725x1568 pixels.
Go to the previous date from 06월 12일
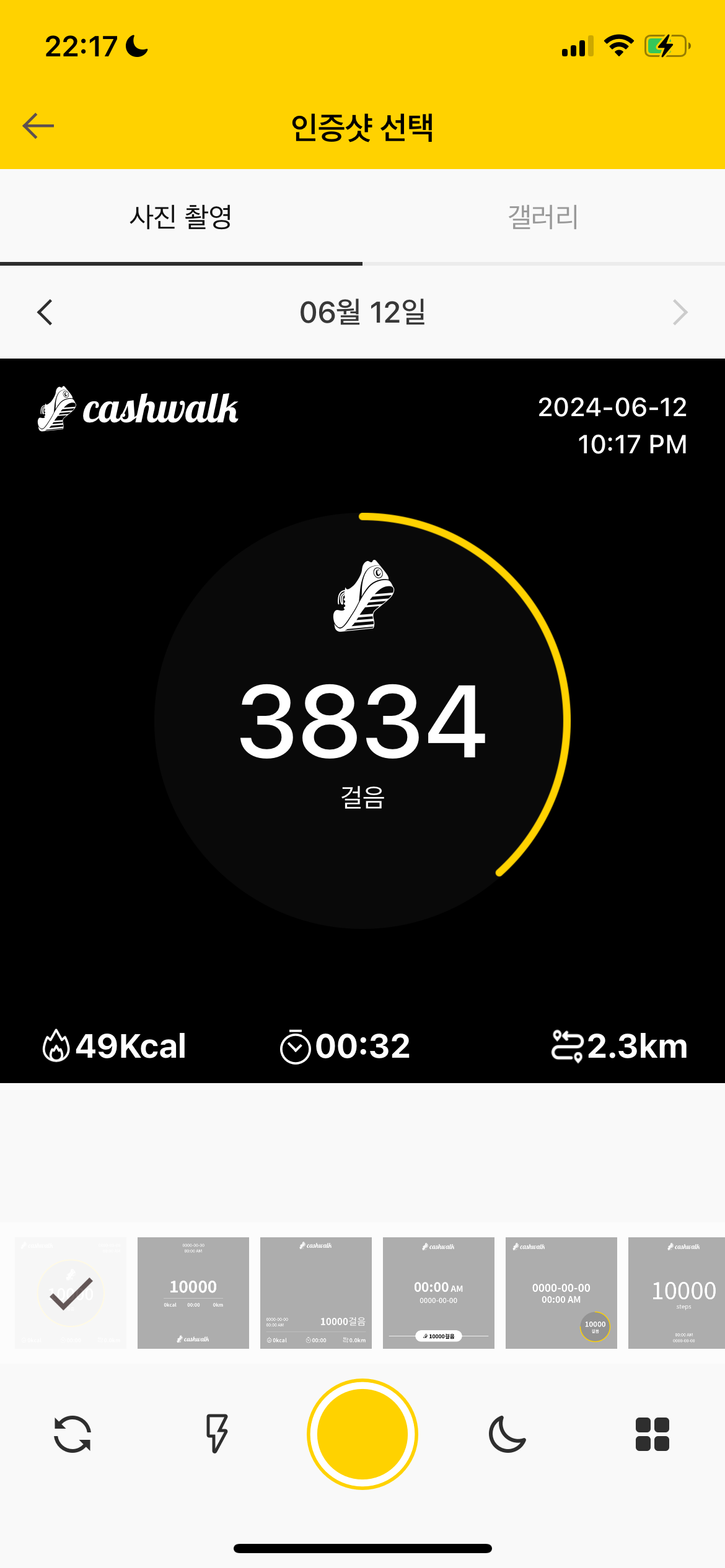(x=45, y=312)
